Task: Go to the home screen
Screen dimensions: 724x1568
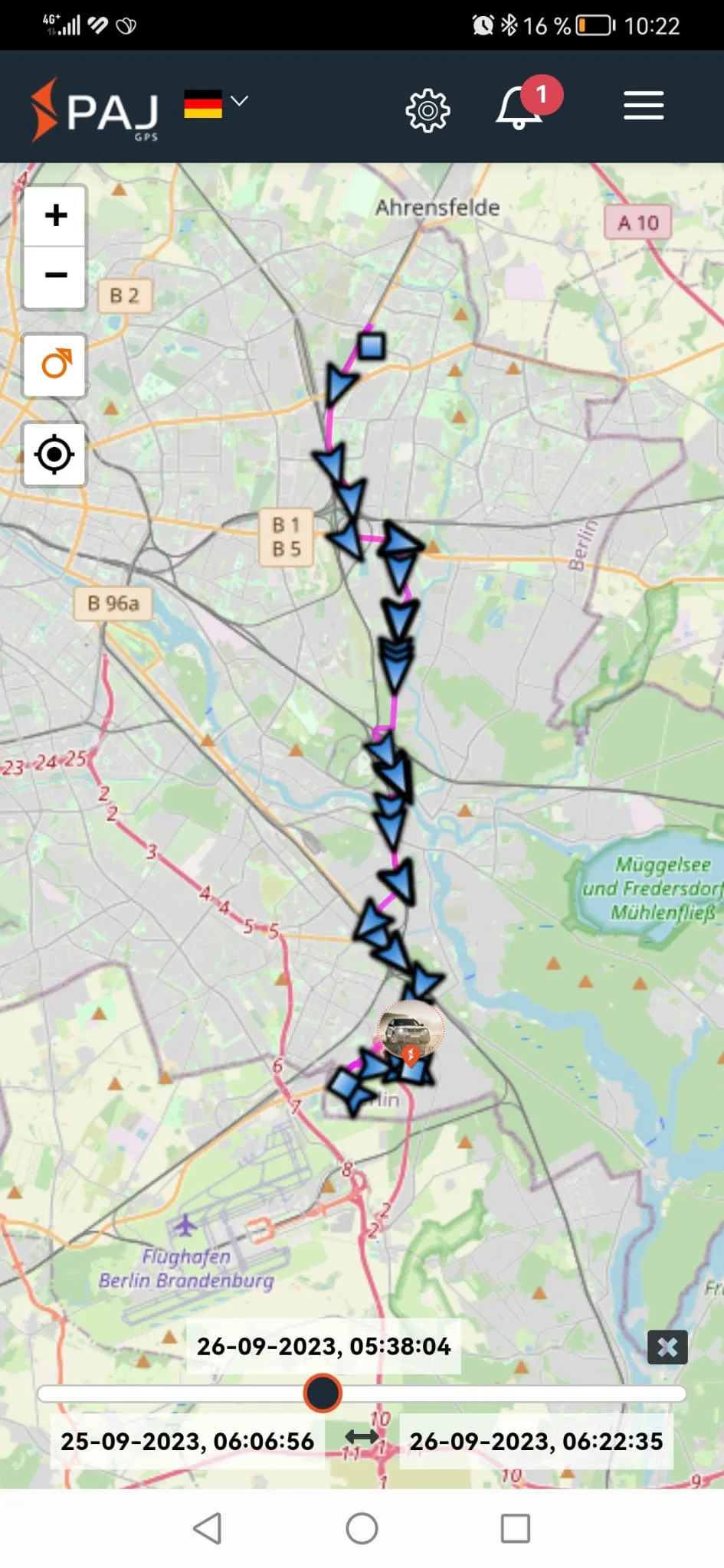Action: 362,1528
